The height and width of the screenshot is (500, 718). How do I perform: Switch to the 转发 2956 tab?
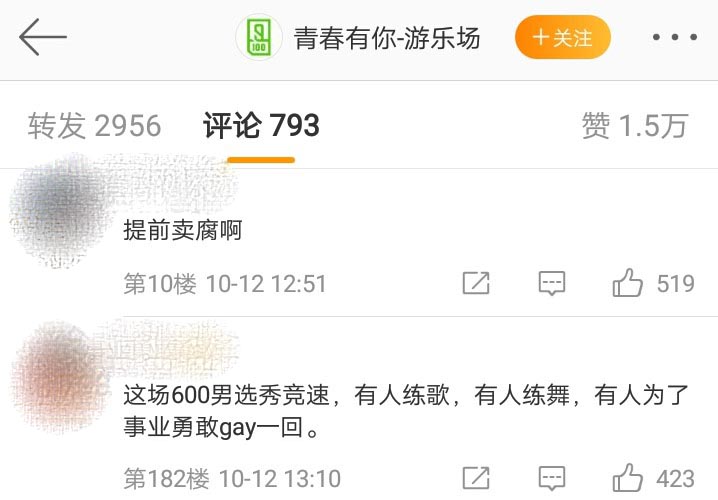click(x=94, y=125)
